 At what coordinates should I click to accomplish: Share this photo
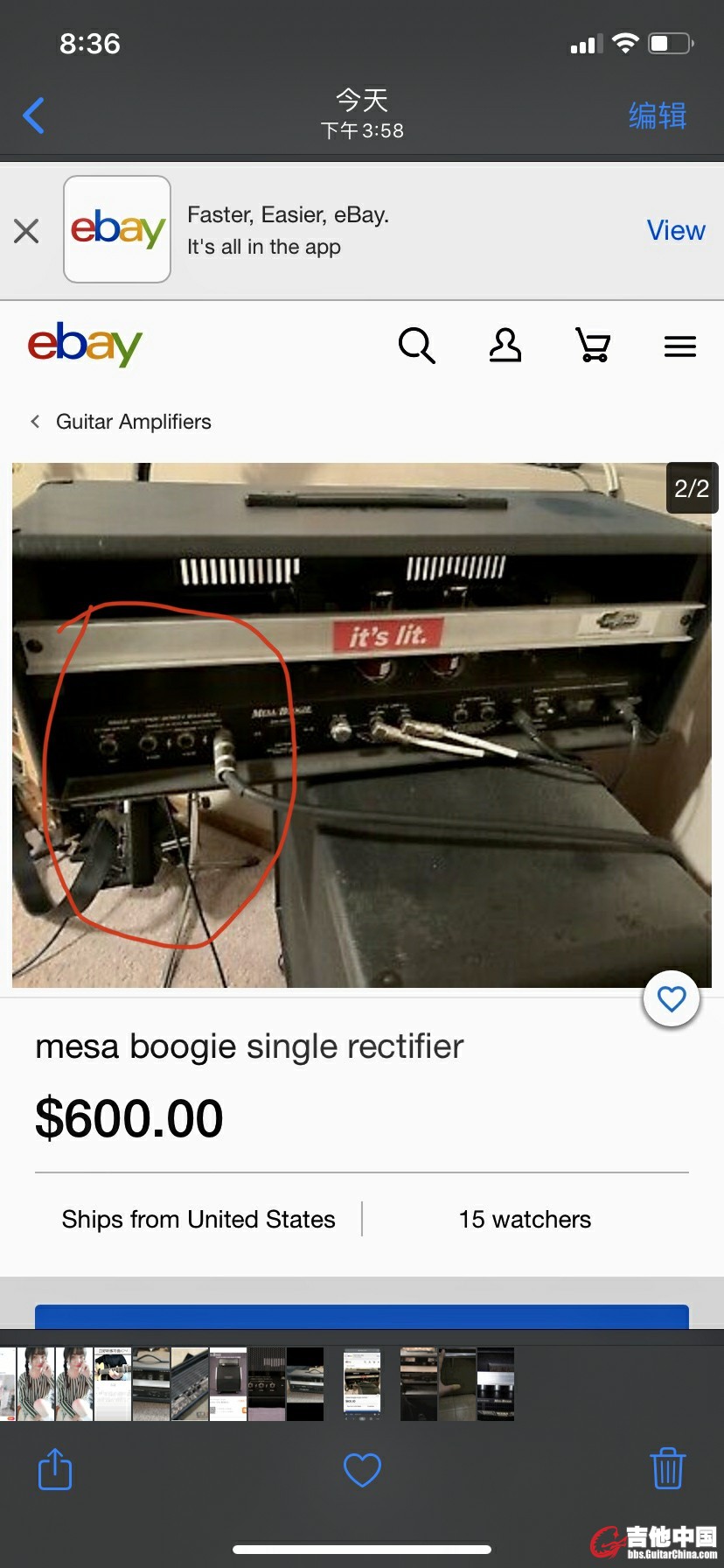(55, 1469)
